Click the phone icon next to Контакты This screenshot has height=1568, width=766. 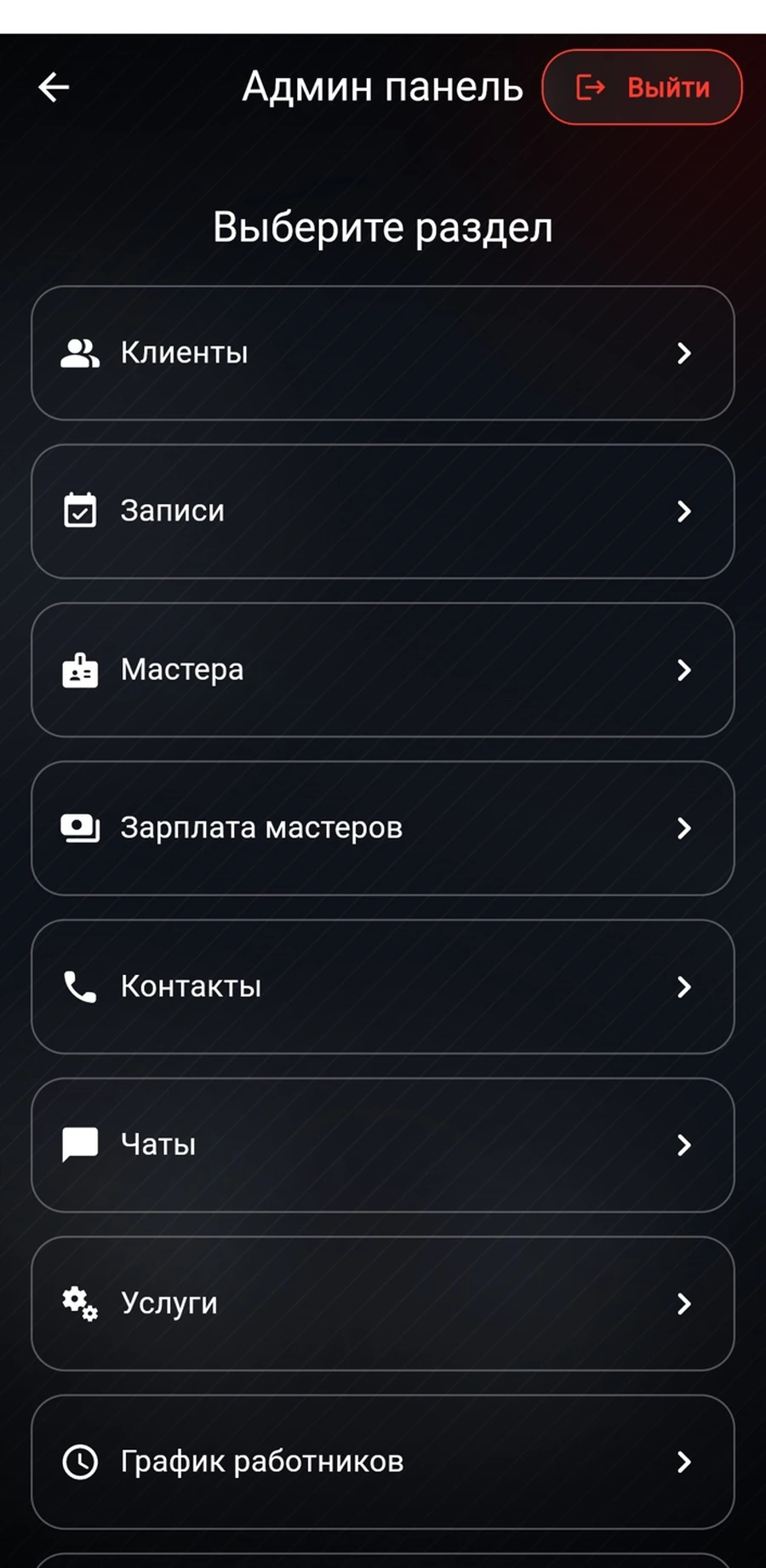[x=79, y=986]
